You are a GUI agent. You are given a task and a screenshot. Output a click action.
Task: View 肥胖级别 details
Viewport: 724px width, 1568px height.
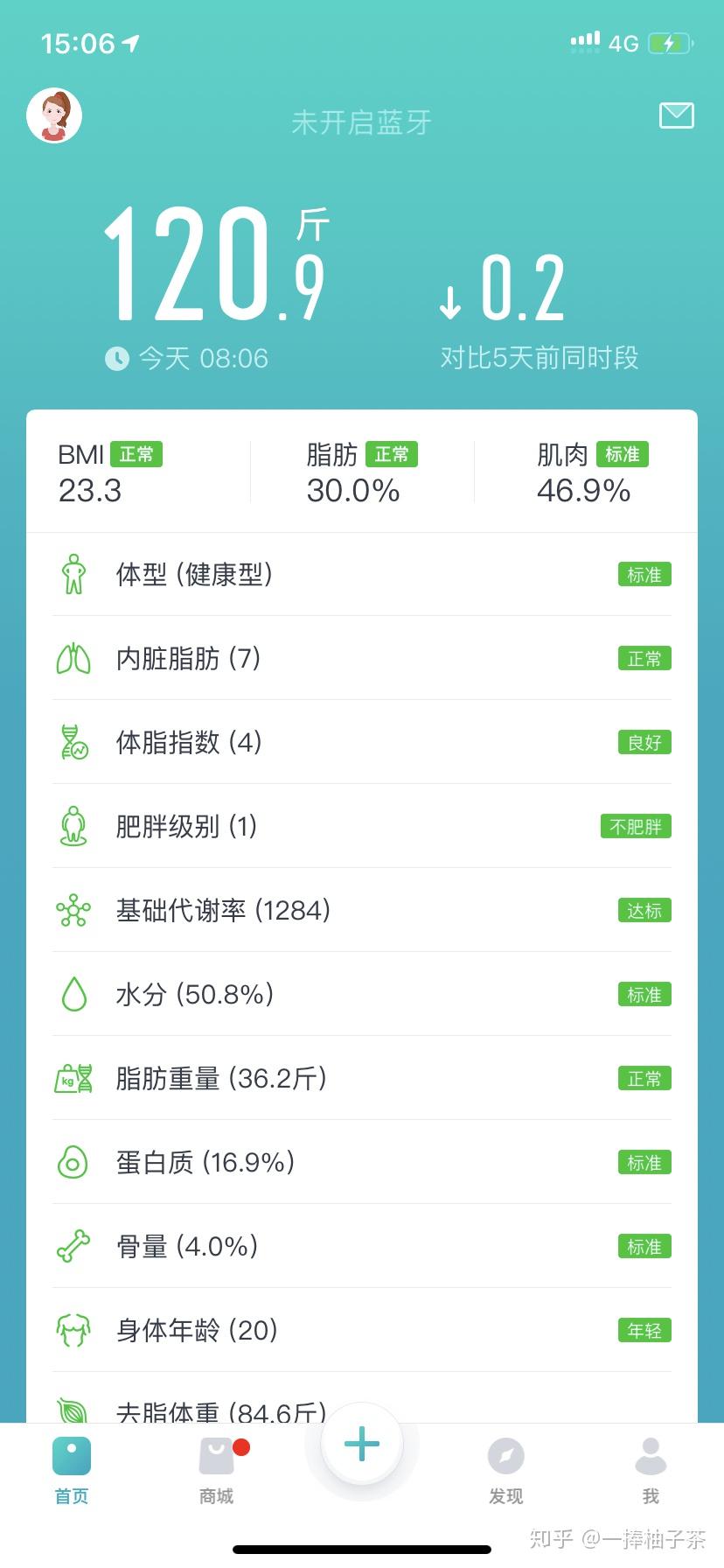tap(362, 826)
